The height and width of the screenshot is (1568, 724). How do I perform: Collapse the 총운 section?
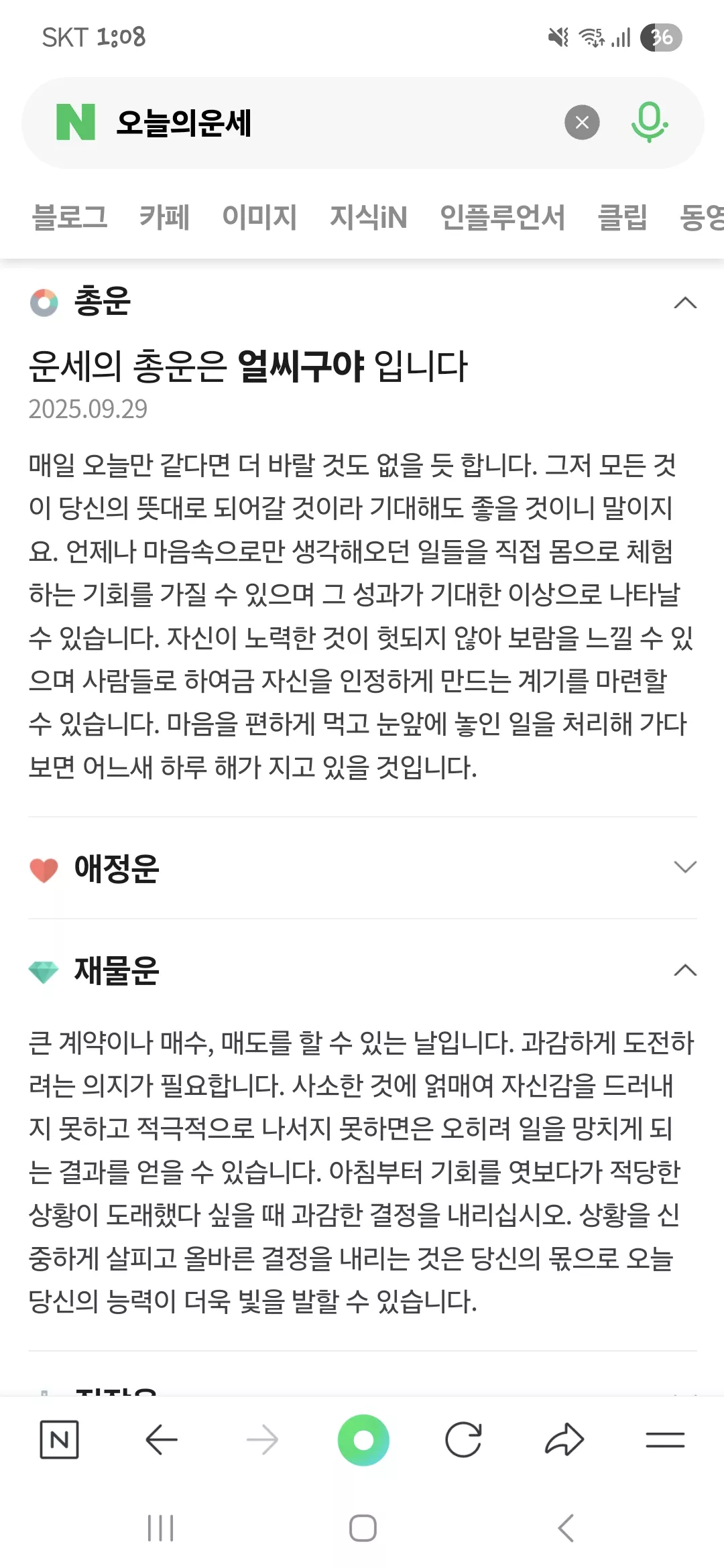685,303
